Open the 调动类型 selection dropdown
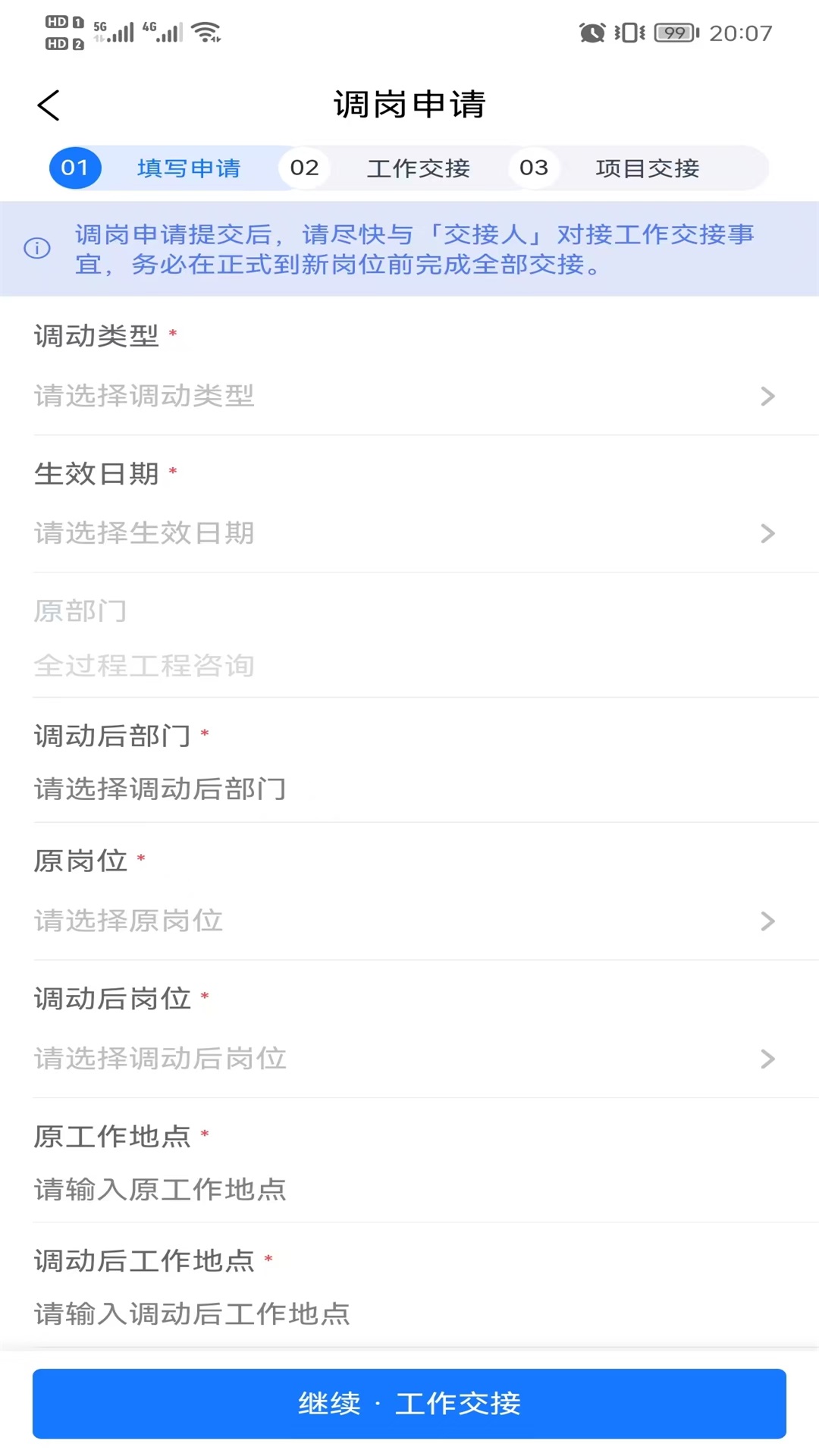Viewport: 819px width, 1456px height. [409, 397]
